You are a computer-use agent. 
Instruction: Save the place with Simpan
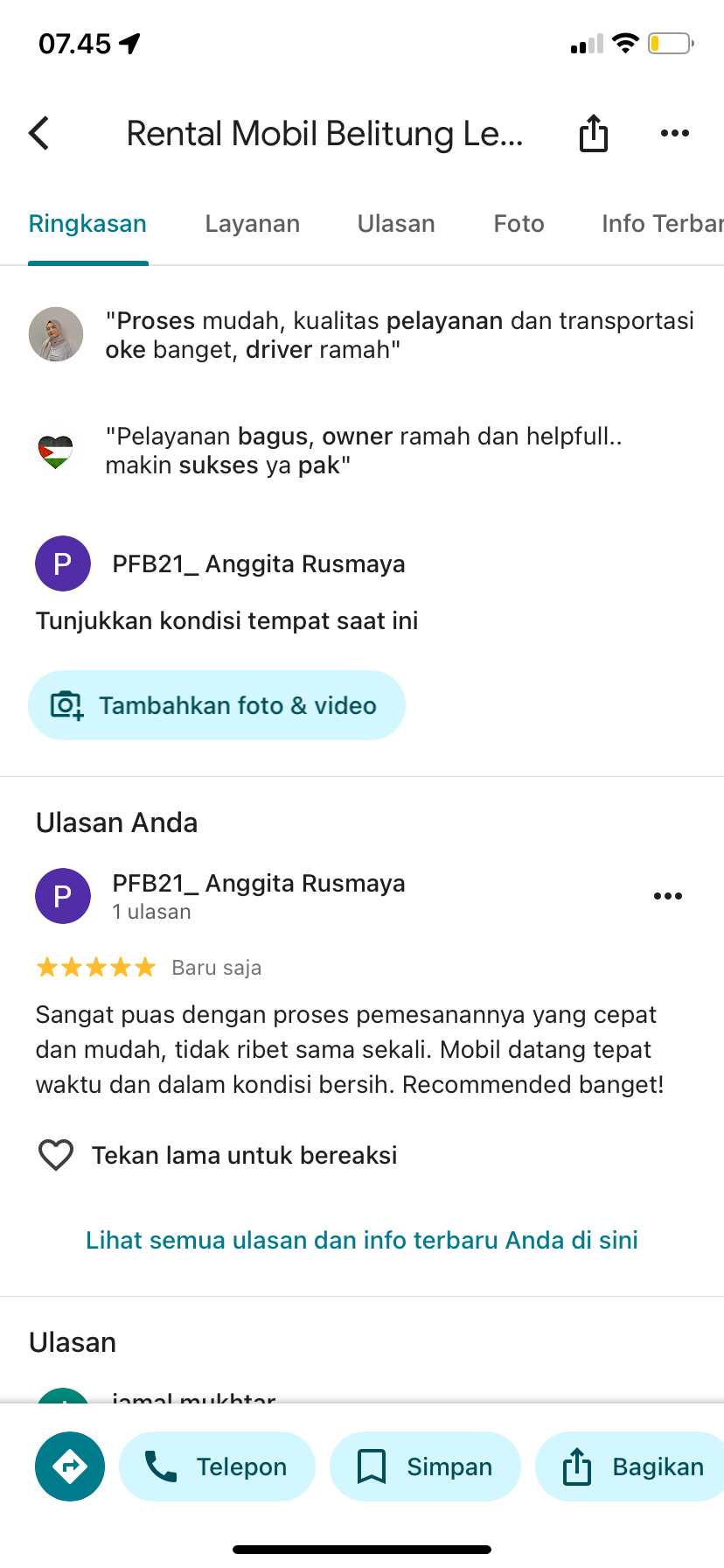tap(425, 1466)
